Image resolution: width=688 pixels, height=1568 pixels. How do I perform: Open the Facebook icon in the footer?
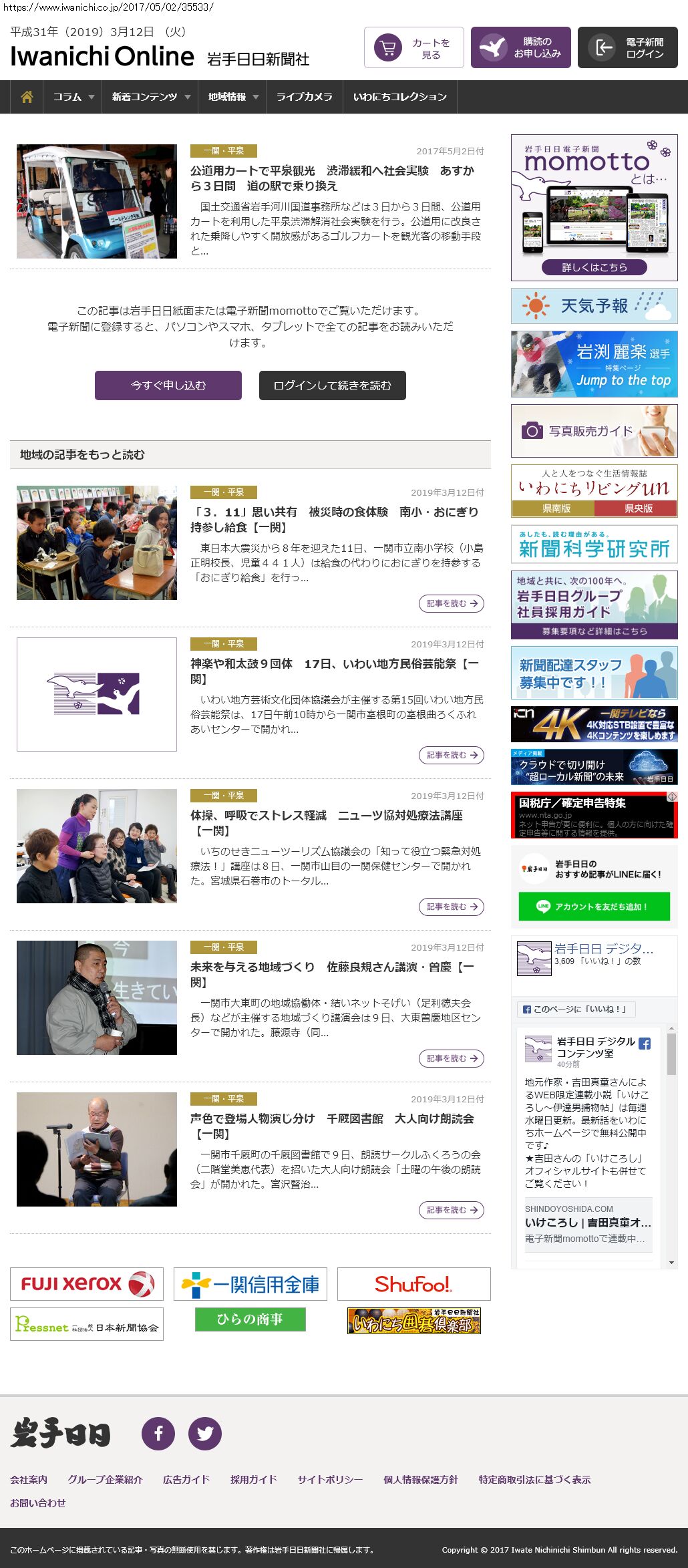pyautogui.click(x=158, y=1433)
